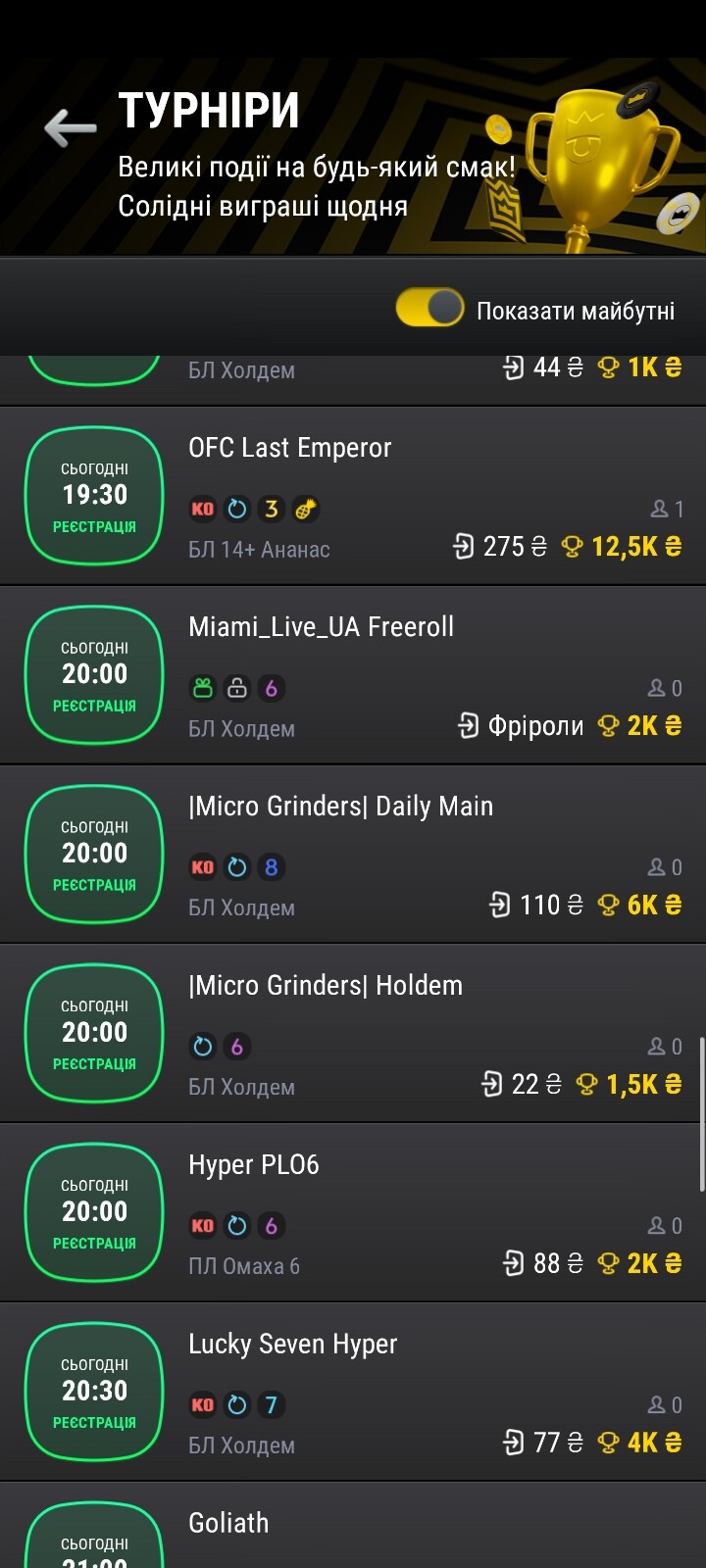Go back using the arrow next to ТУРНІРИ
Screen dimensions: 706x1568
(71, 127)
